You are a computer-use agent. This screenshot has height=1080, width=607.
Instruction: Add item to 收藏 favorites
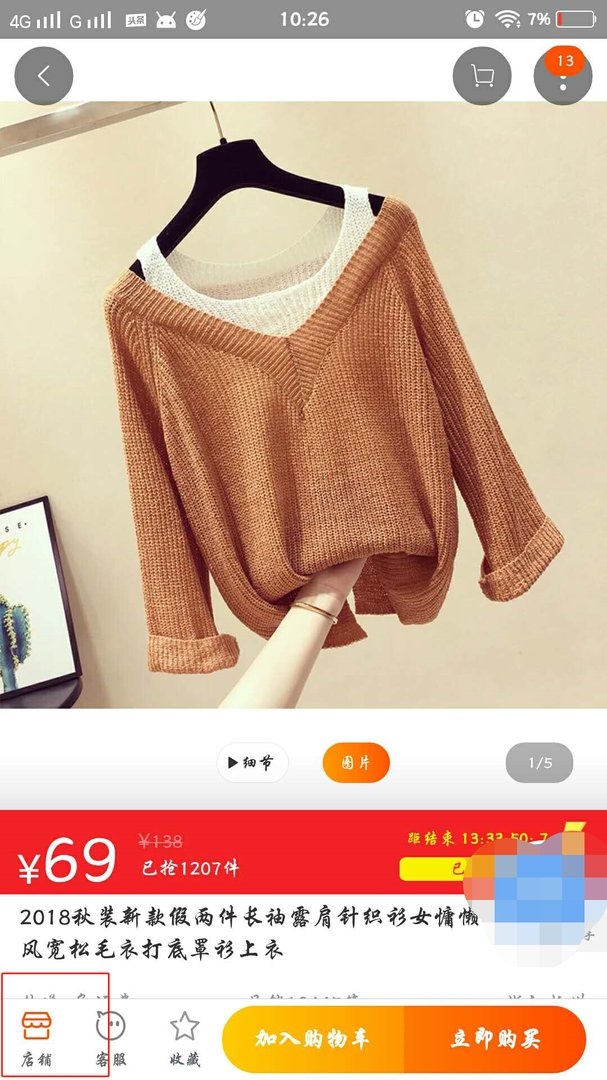[x=184, y=1039]
